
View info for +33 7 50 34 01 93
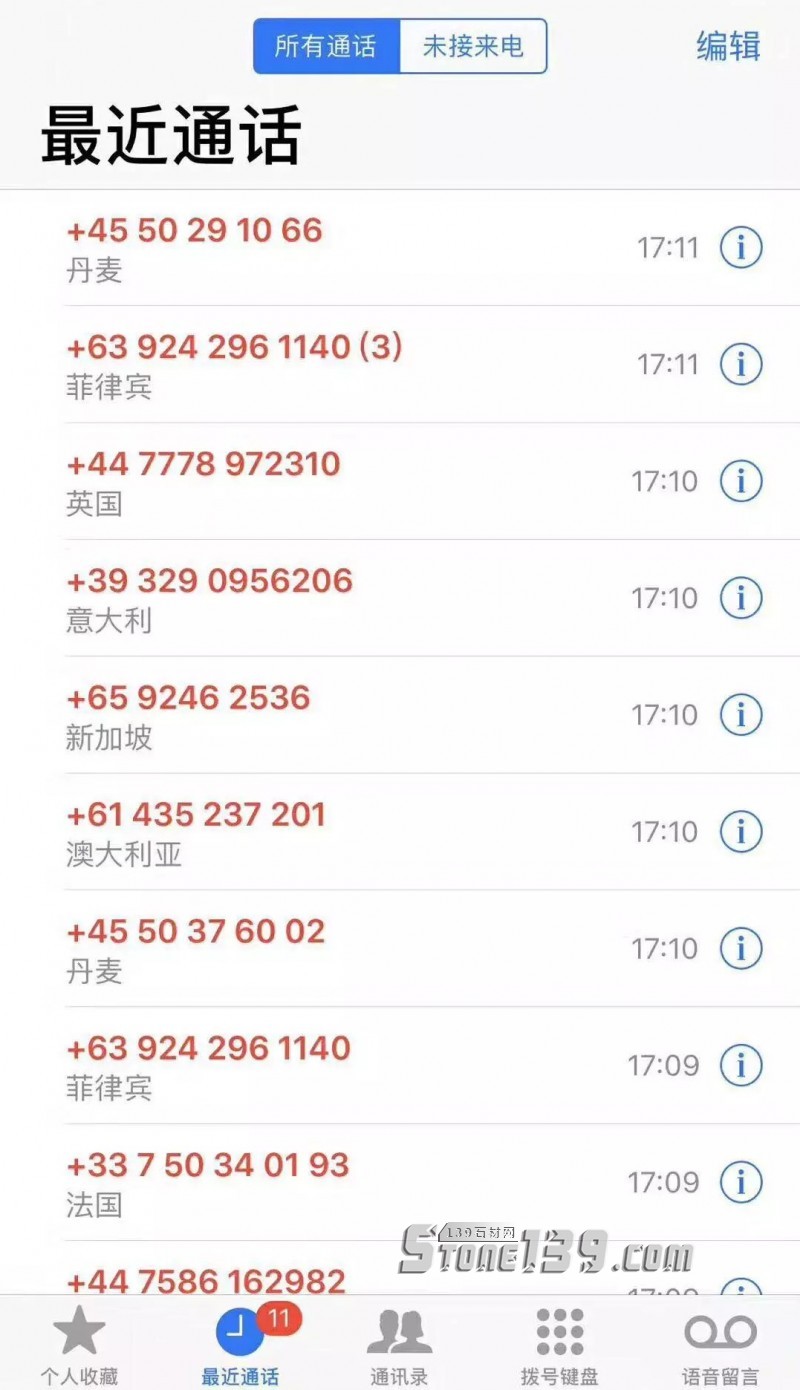click(x=741, y=1182)
